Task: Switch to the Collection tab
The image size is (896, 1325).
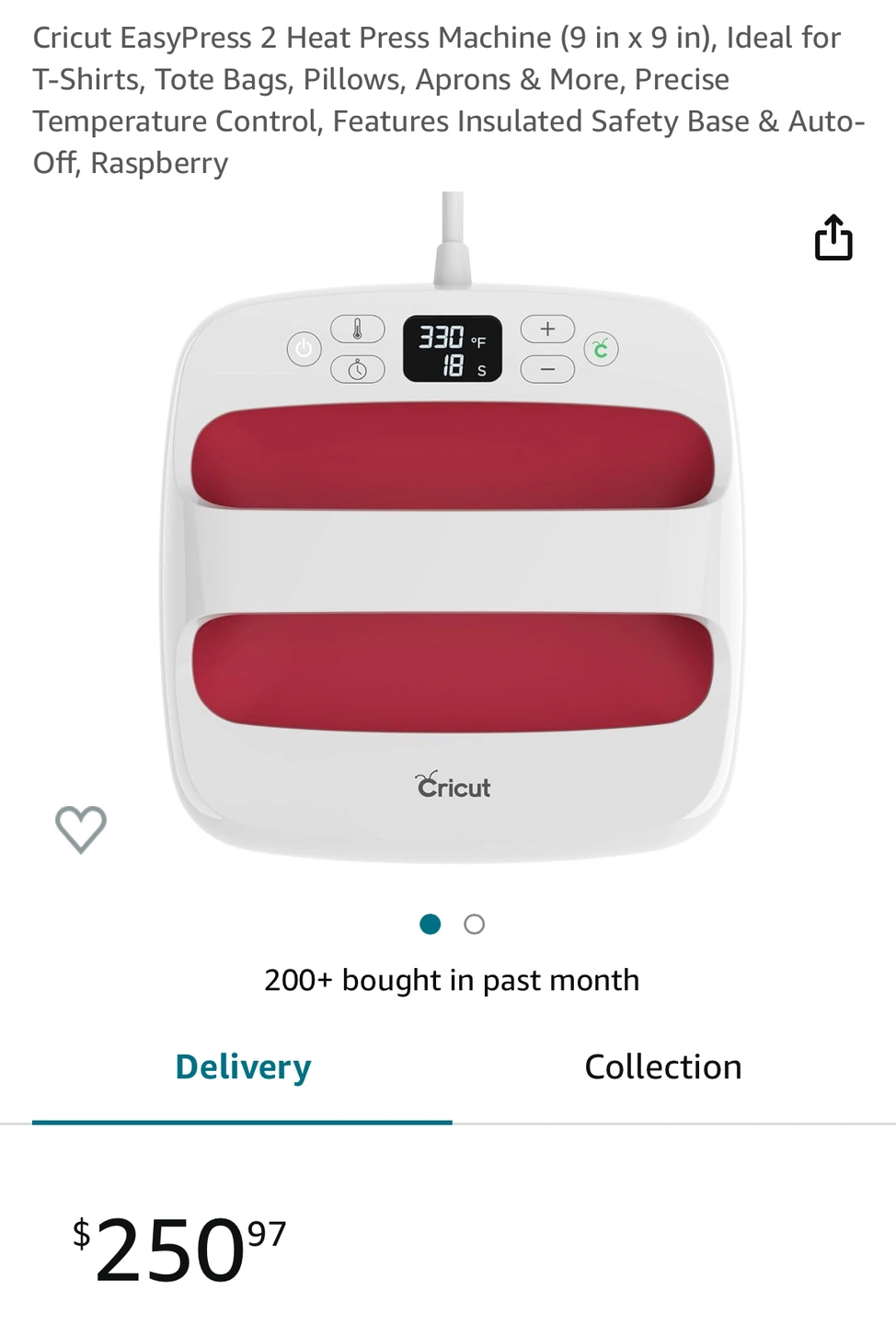Action: [x=662, y=1067]
